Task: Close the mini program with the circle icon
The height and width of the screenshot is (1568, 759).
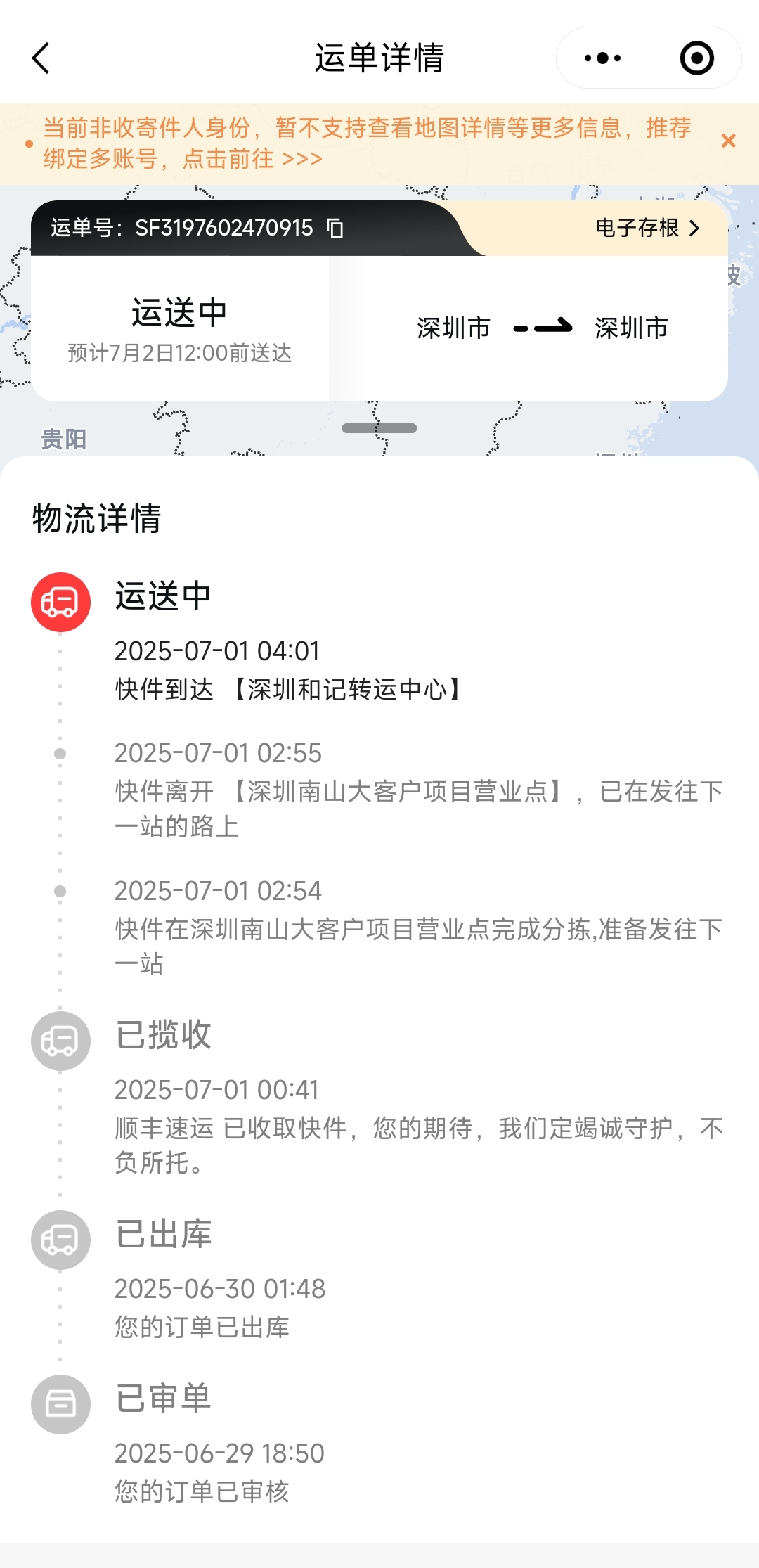Action: pyautogui.click(x=696, y=58)
